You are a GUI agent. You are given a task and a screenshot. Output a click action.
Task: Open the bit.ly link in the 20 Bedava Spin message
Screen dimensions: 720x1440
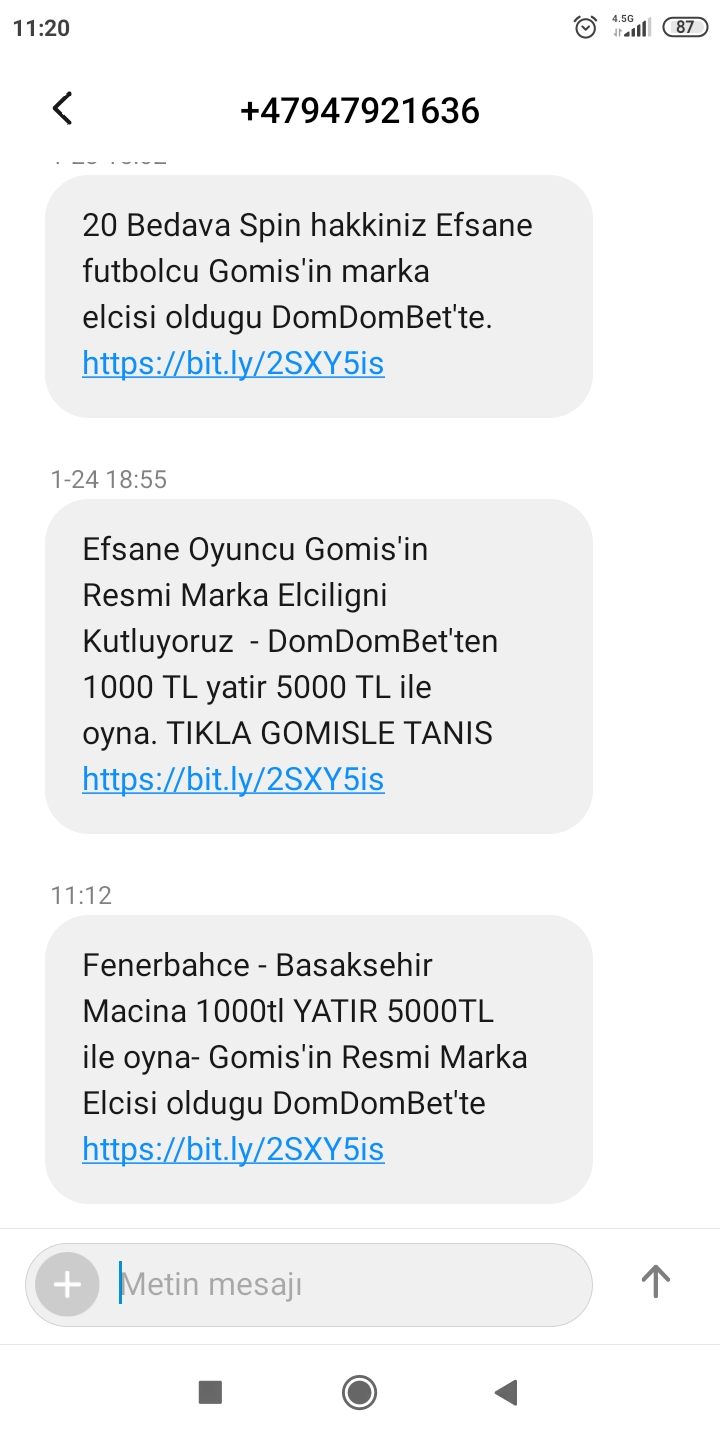tap(233, 363)
